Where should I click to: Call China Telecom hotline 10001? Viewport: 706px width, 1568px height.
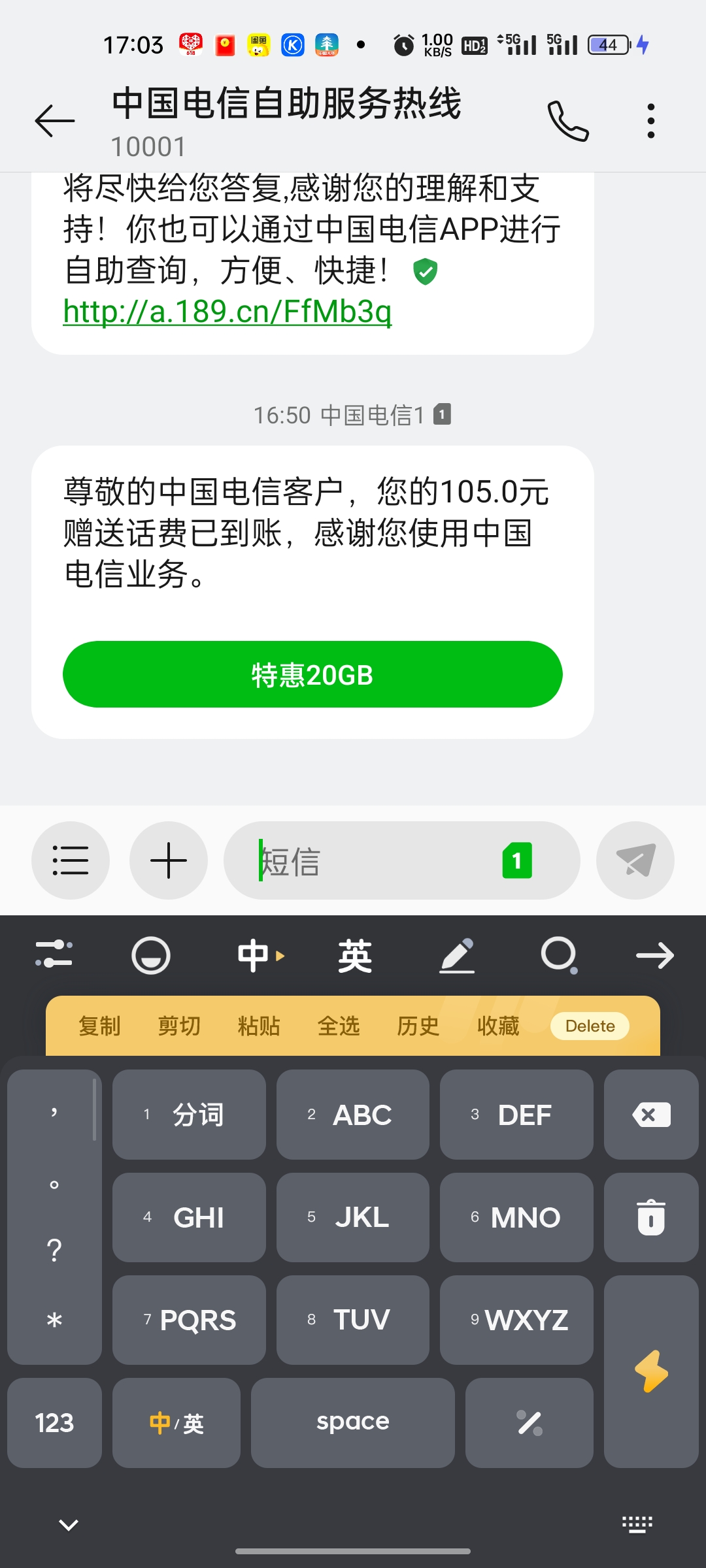pyautogui.click(x=568, y=121)
